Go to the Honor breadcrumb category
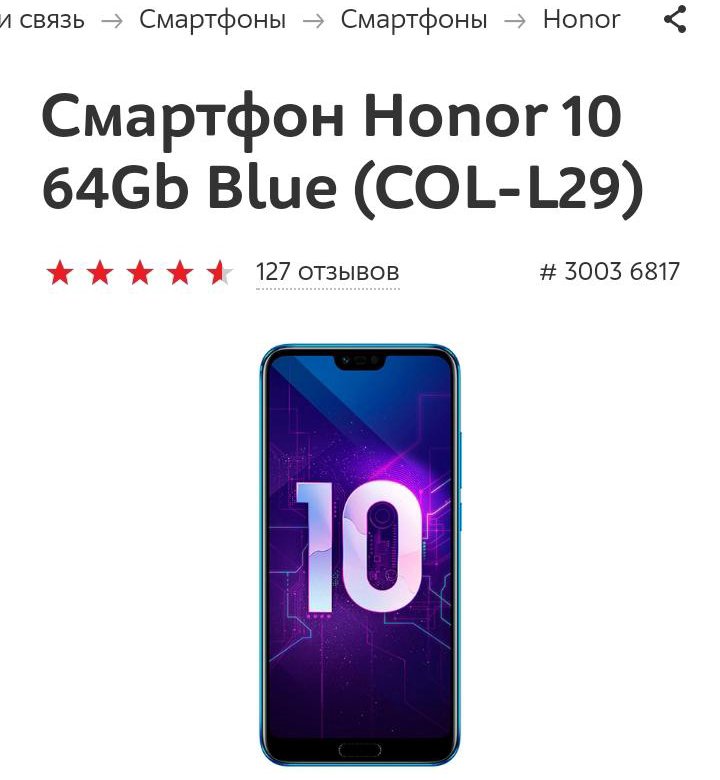The width and height of the screenshot is (720, 780). pyautogui.click(x=581, y=20)
